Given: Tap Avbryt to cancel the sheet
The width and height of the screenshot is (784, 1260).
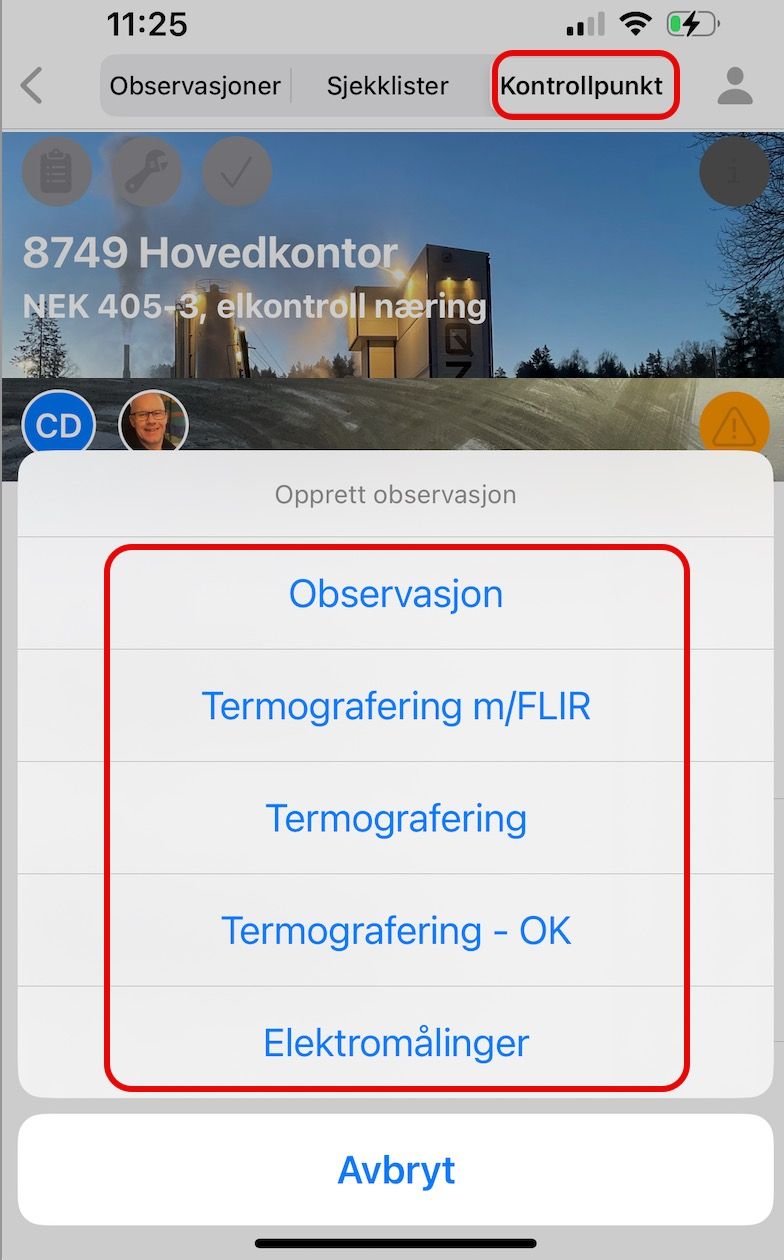Looking at the screenshot, I should [396, 1169].
